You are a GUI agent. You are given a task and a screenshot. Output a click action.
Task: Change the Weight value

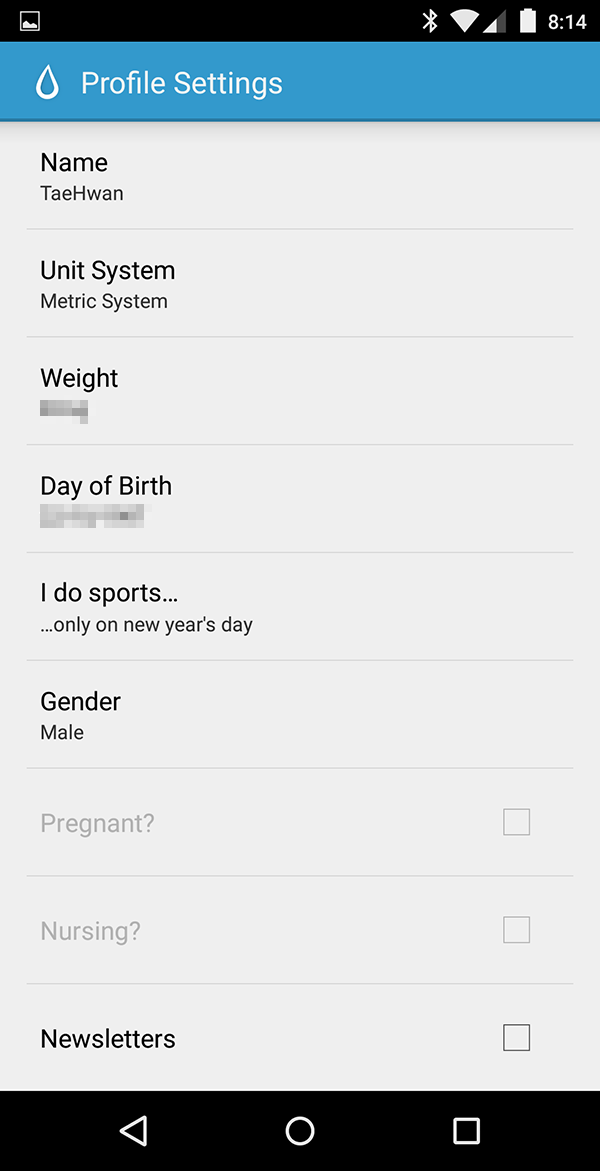tap(300, 391)
